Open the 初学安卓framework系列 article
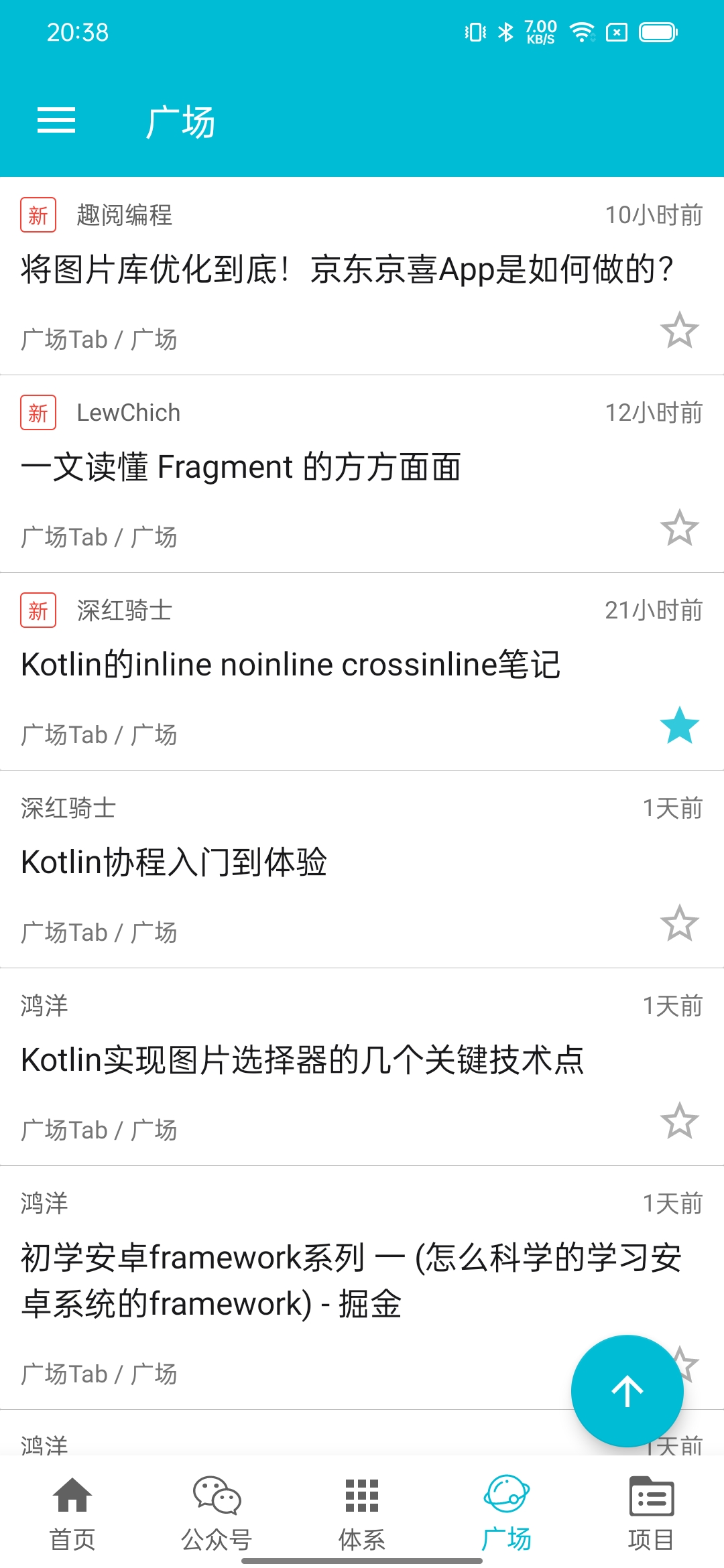This screenshot has height=1568, width=724. pos(351,1281)
